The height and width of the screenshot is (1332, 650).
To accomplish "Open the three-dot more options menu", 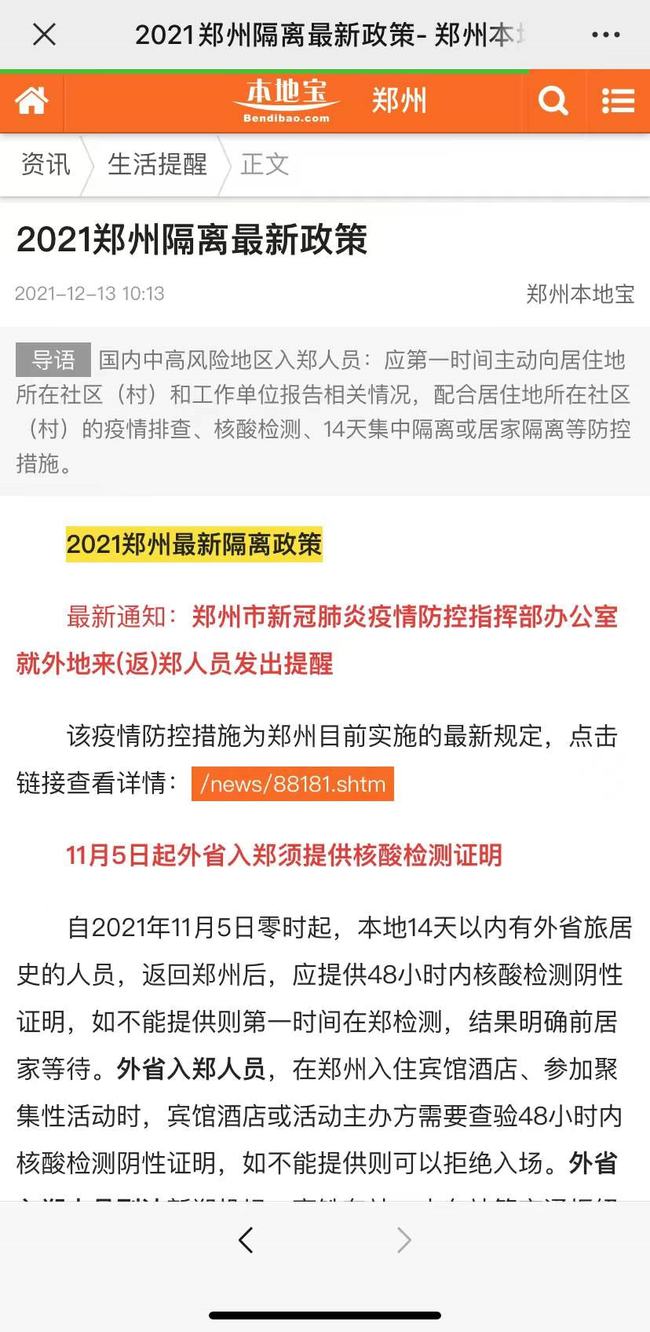I will (605, 35).
